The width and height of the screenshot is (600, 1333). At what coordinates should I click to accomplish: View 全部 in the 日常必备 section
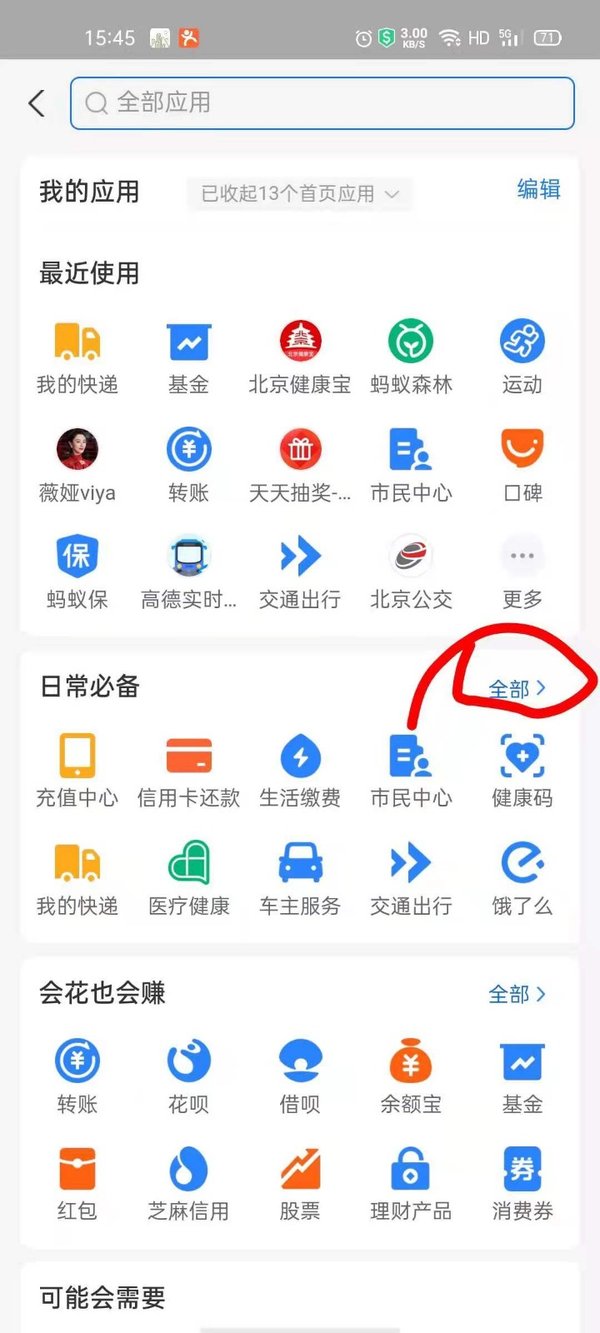(517, 689)
